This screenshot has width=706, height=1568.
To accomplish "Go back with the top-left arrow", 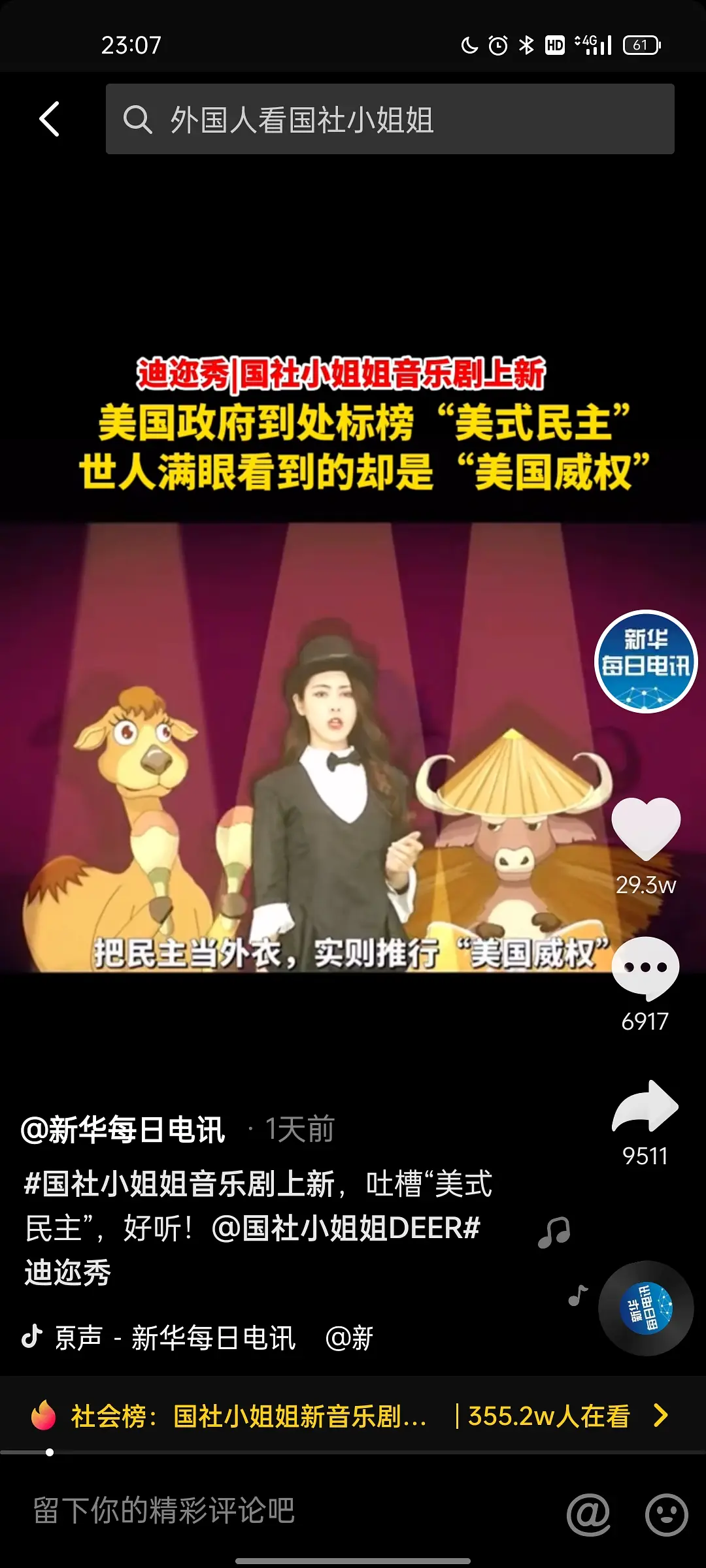I will pyautogui.click(x=50, y=119).
